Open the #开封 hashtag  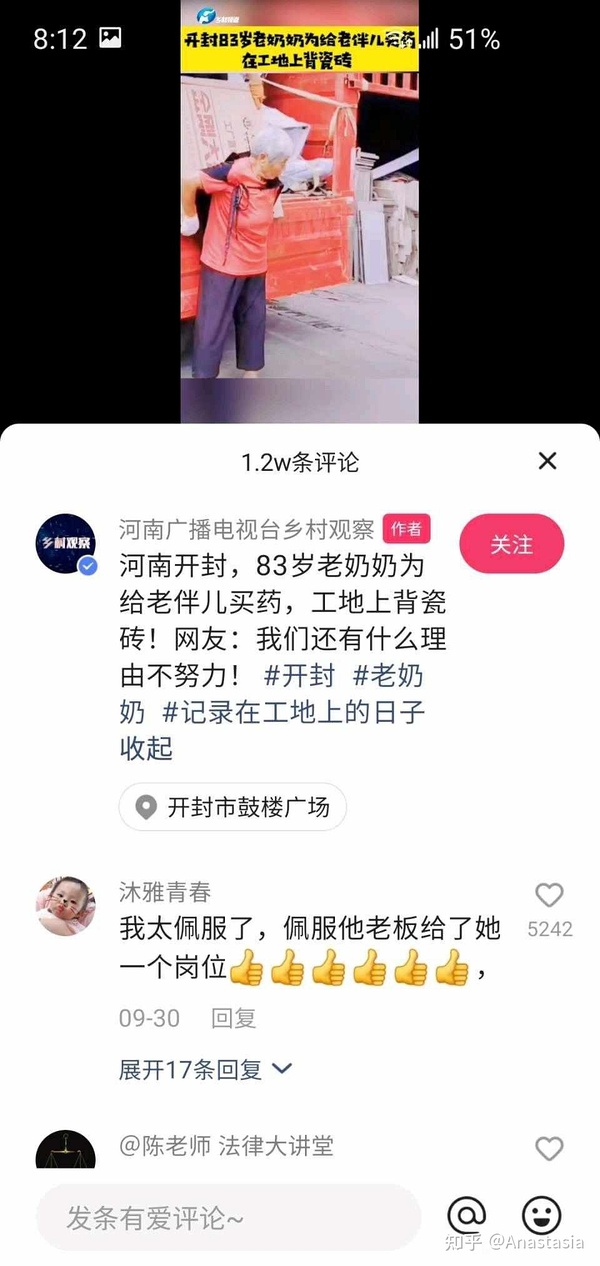tap(299, 675)
